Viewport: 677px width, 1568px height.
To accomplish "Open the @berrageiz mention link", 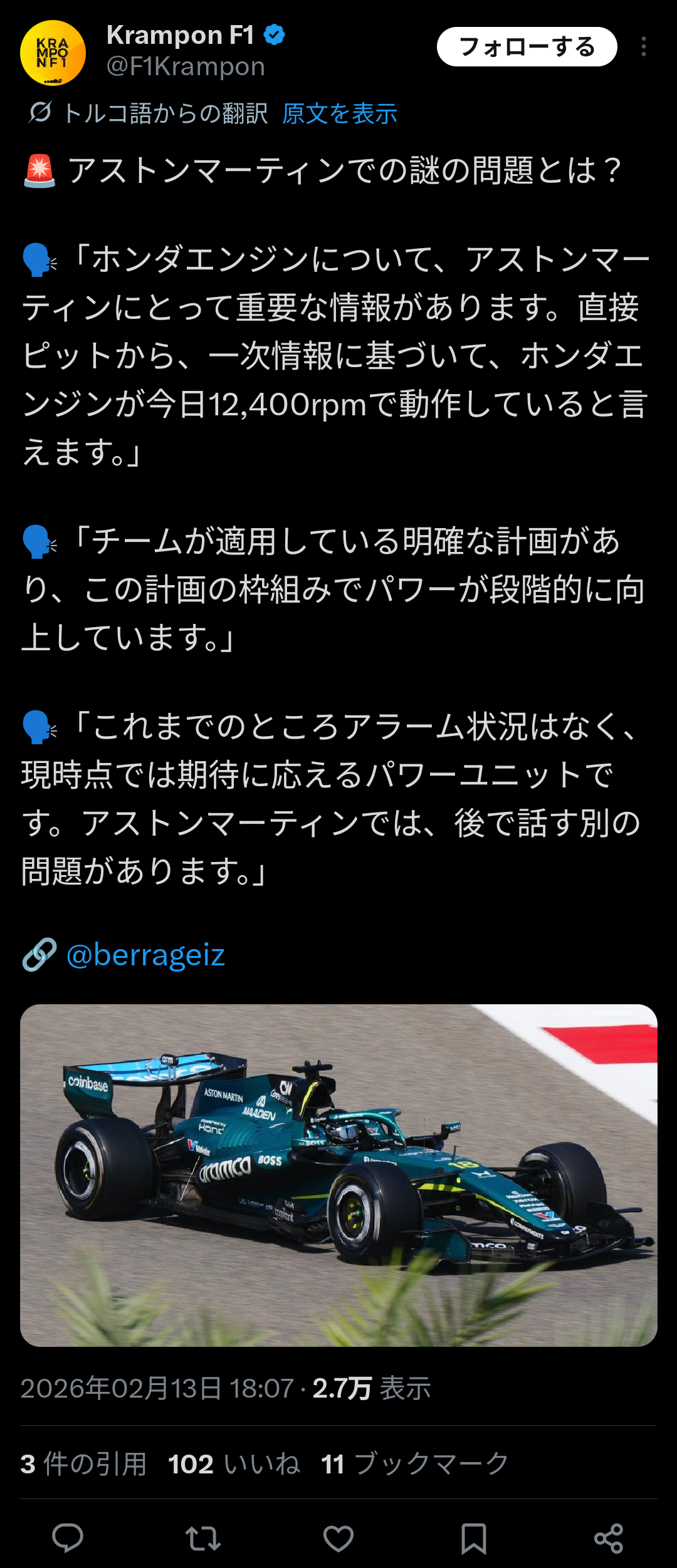I will [x=145, y=955].
